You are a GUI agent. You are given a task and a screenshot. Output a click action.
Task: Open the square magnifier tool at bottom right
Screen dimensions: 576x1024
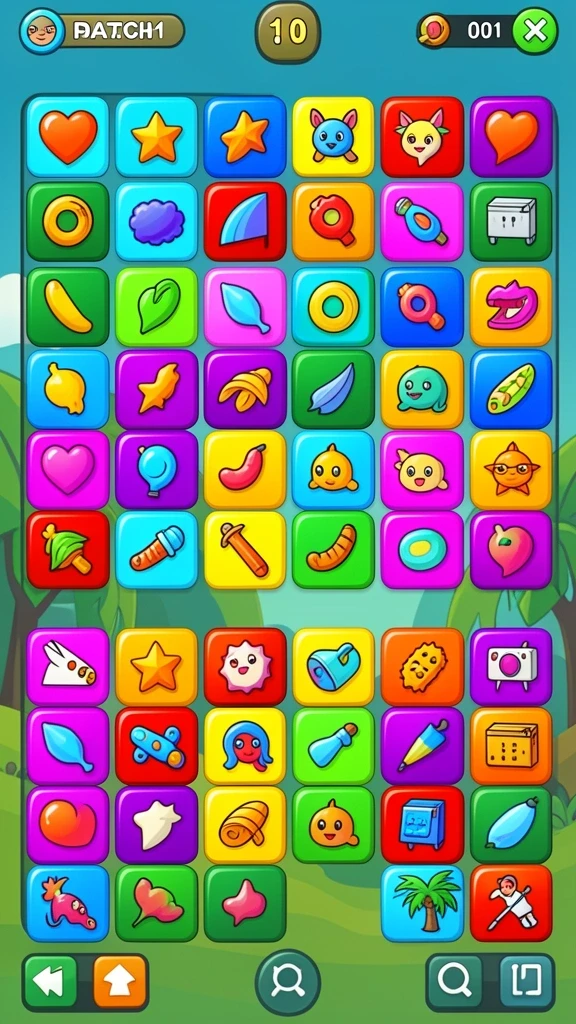[x=455, y=982]
